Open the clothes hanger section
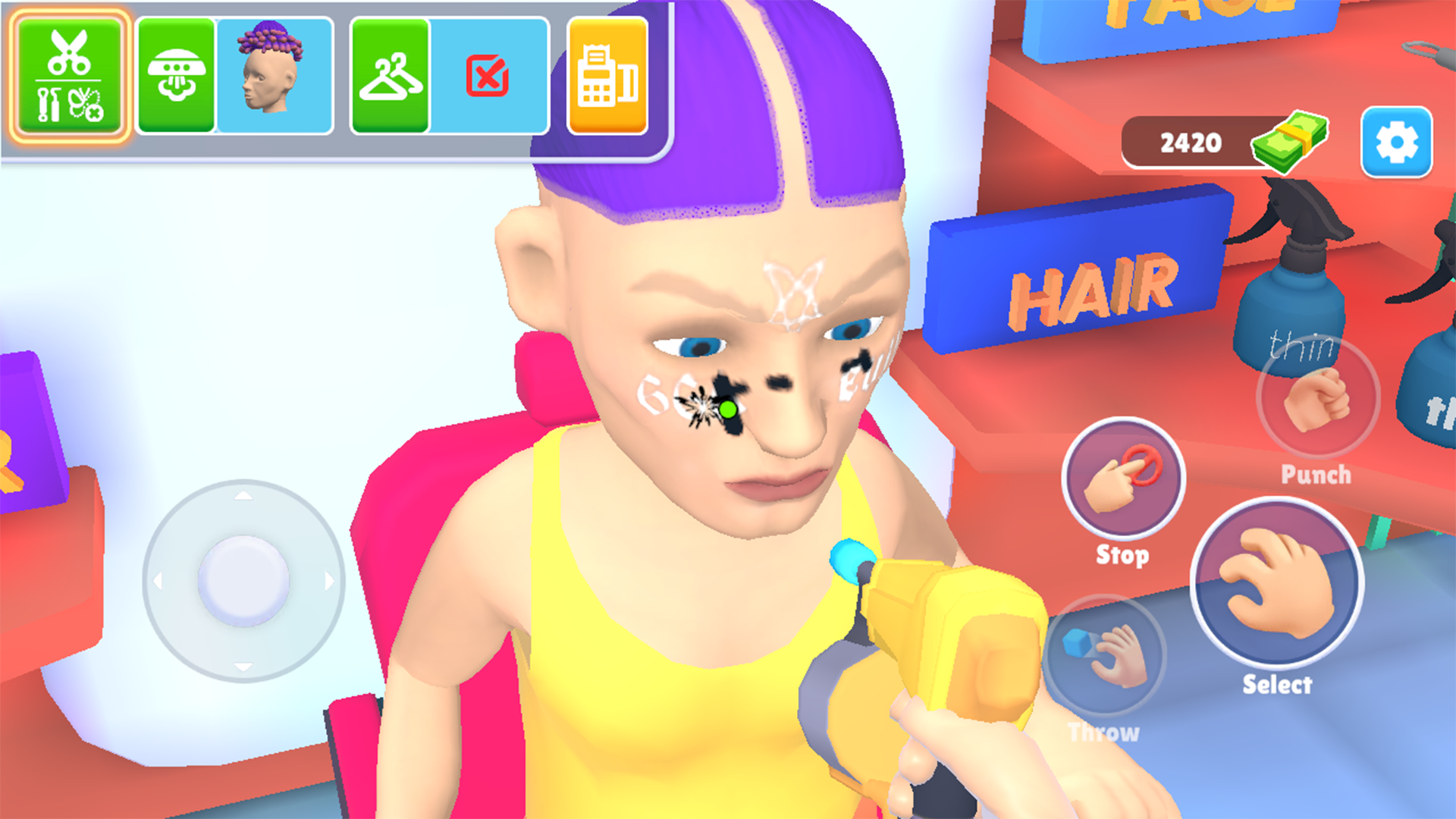Viewport: 1456px width, 819px height. coord(391,76)
